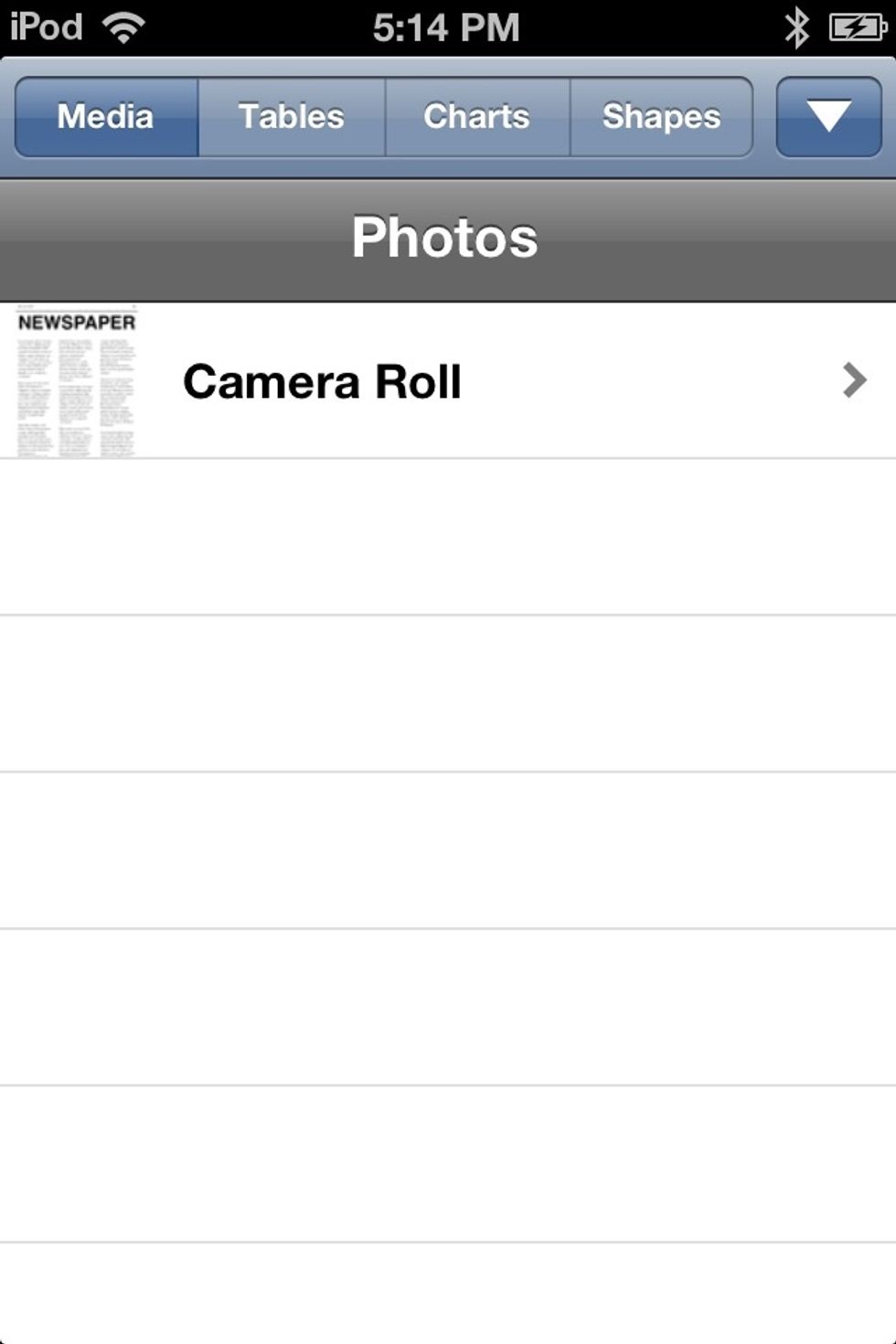Image resolution: width=896 pixels, height=1344 pixels.
Task: Tap the Photos section header
Action: coord(445,237)
